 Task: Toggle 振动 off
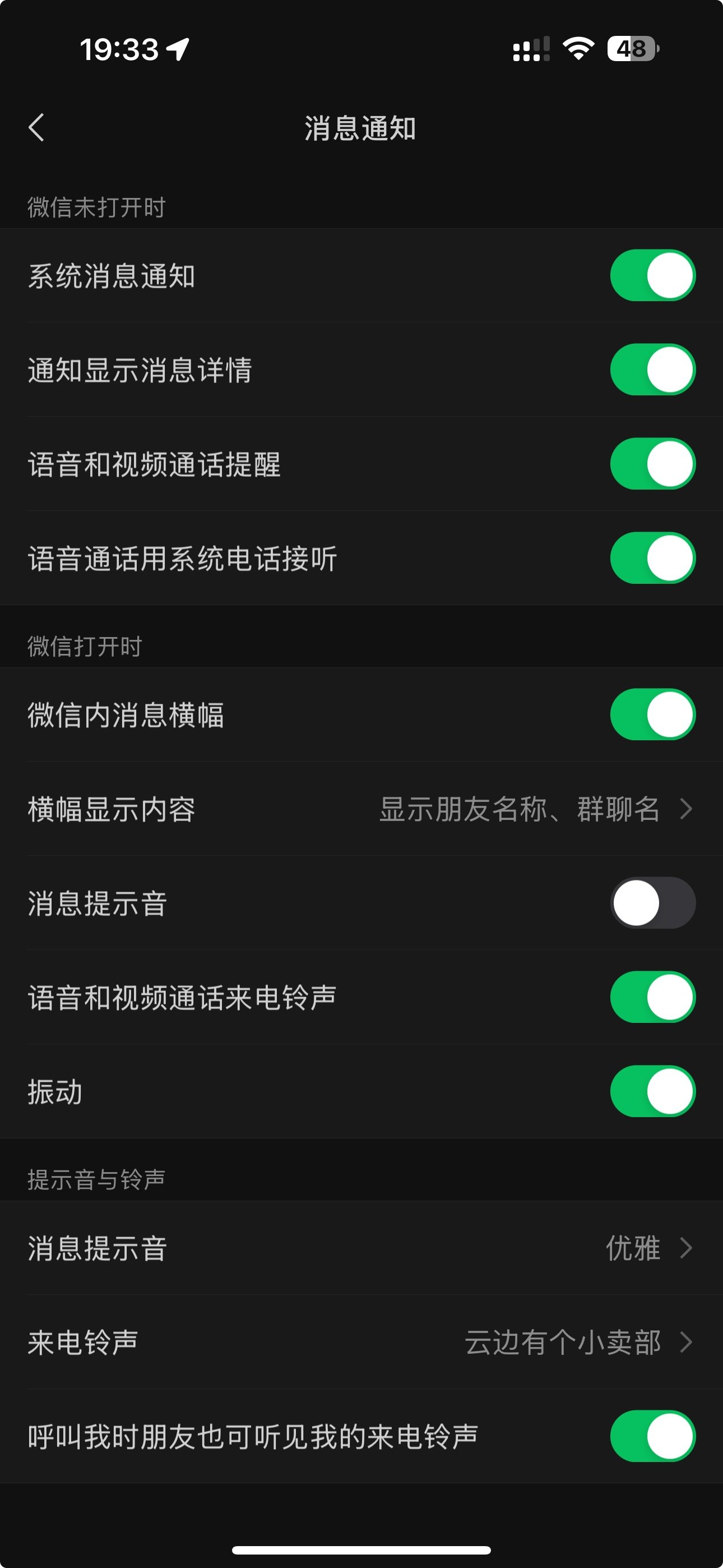tap(652, 1091)
